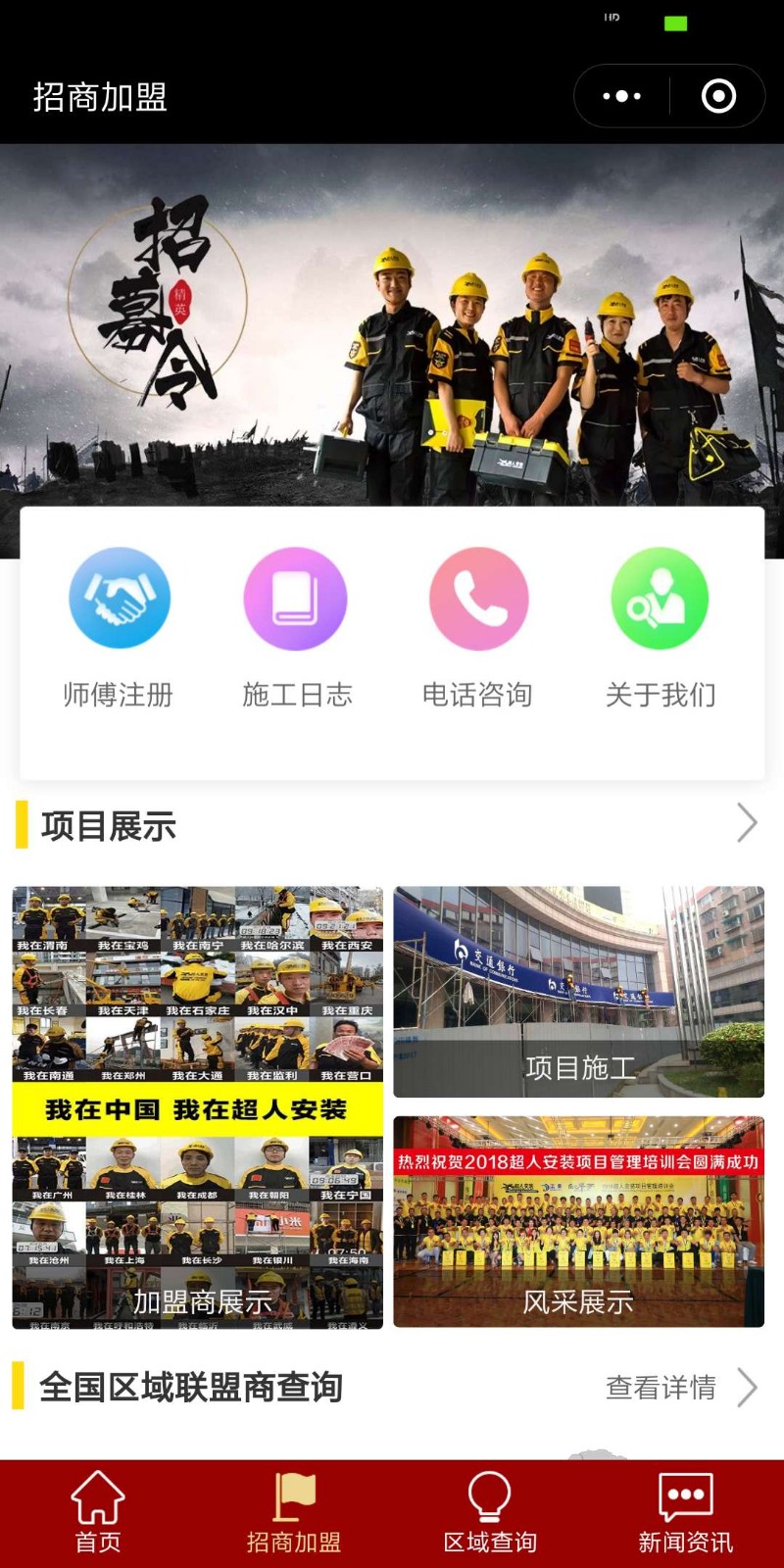The height and width of the screenshot is (1568, 784).
Task: Switch to the 首页 tab
Action: pyautogui.click(x=98, y=1513)
